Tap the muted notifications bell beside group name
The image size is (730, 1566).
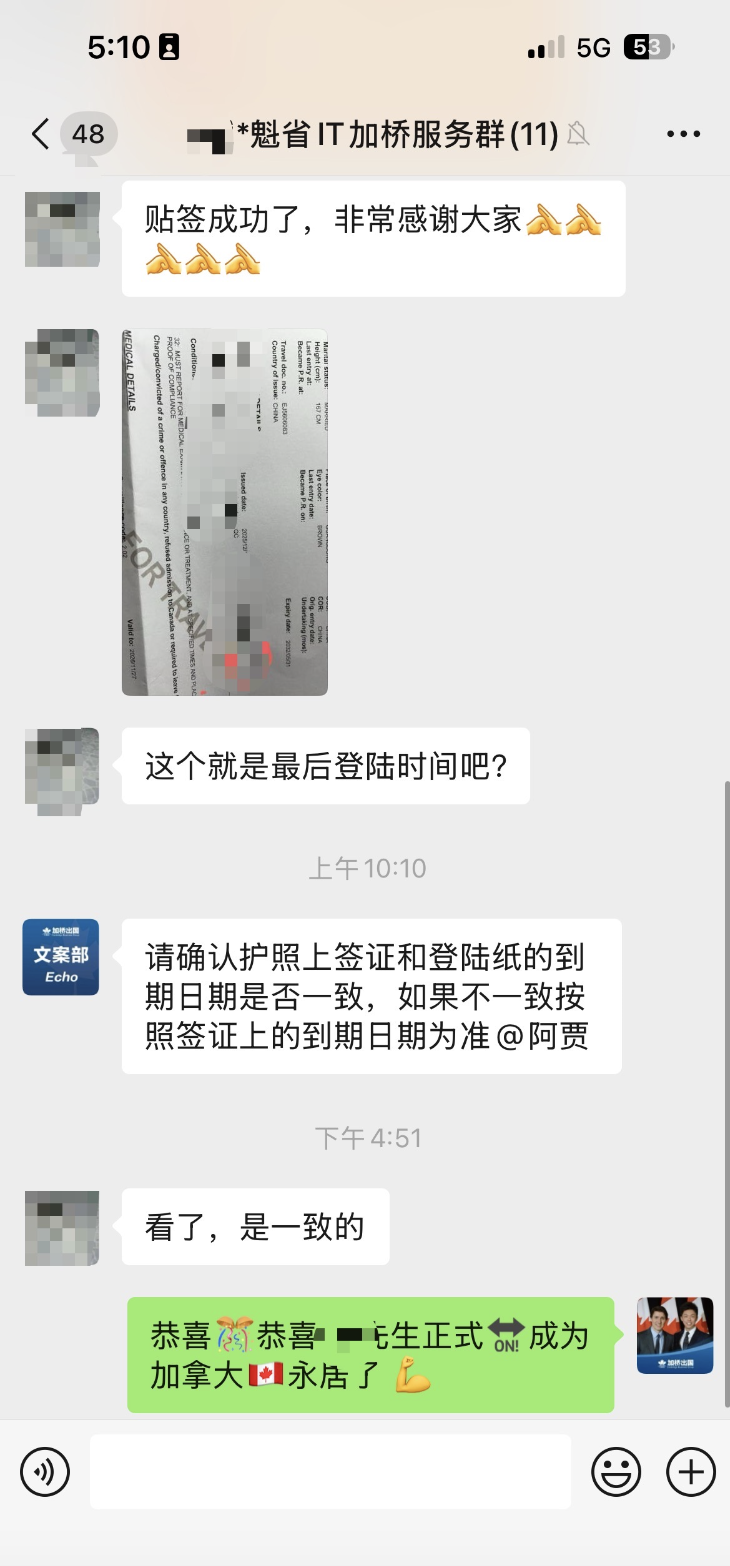577,135
